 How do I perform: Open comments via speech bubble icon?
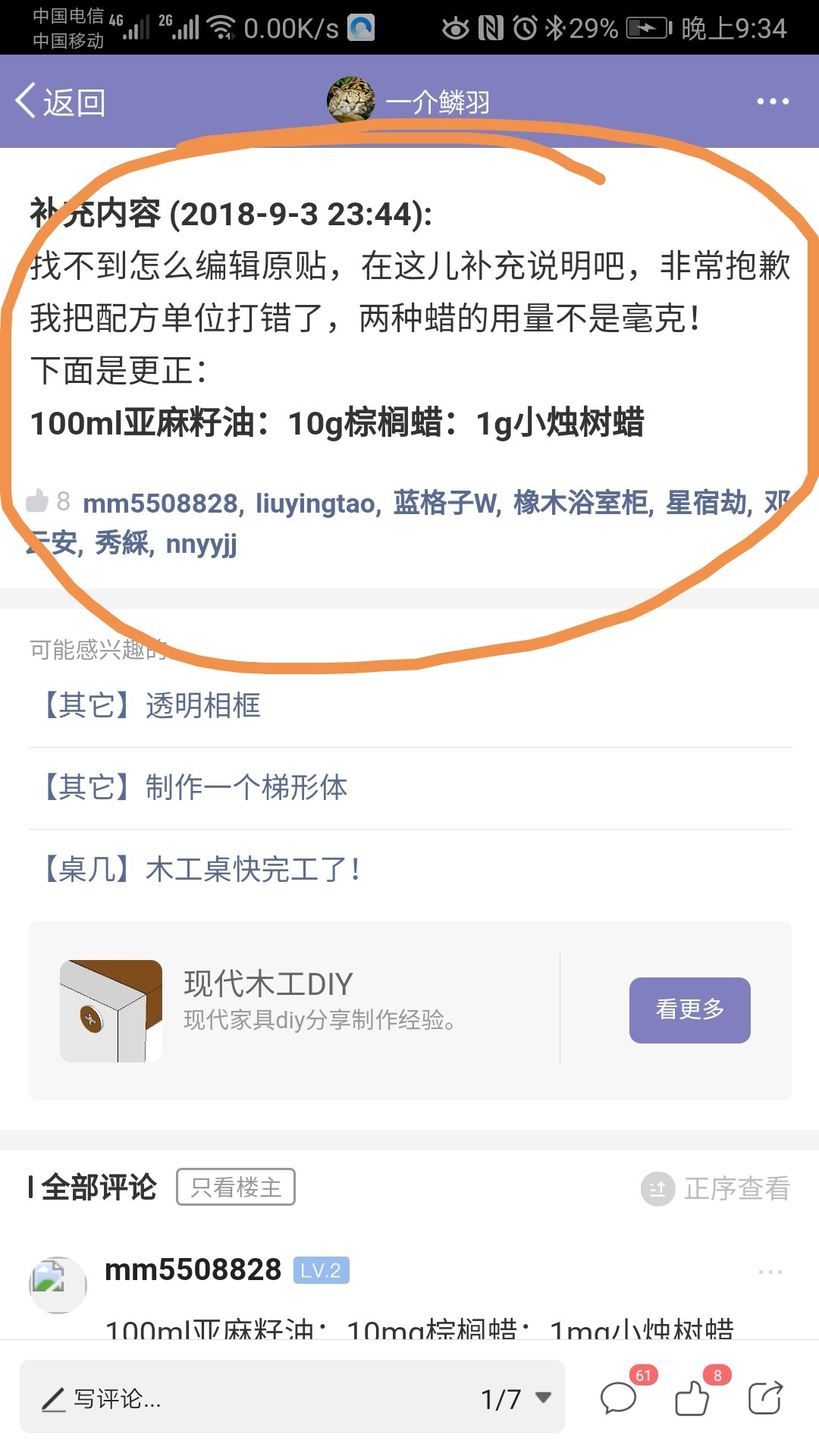(x=619, y=1398)
